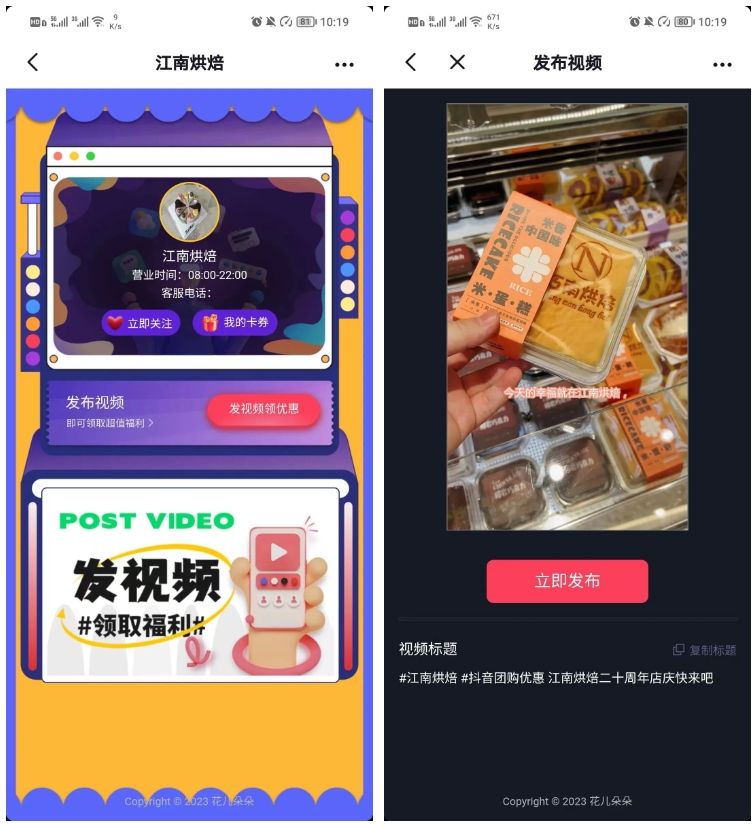Open the overflow menu on the 发布视频 page
This screenshot has width=756, height=825.
point(722,64)
